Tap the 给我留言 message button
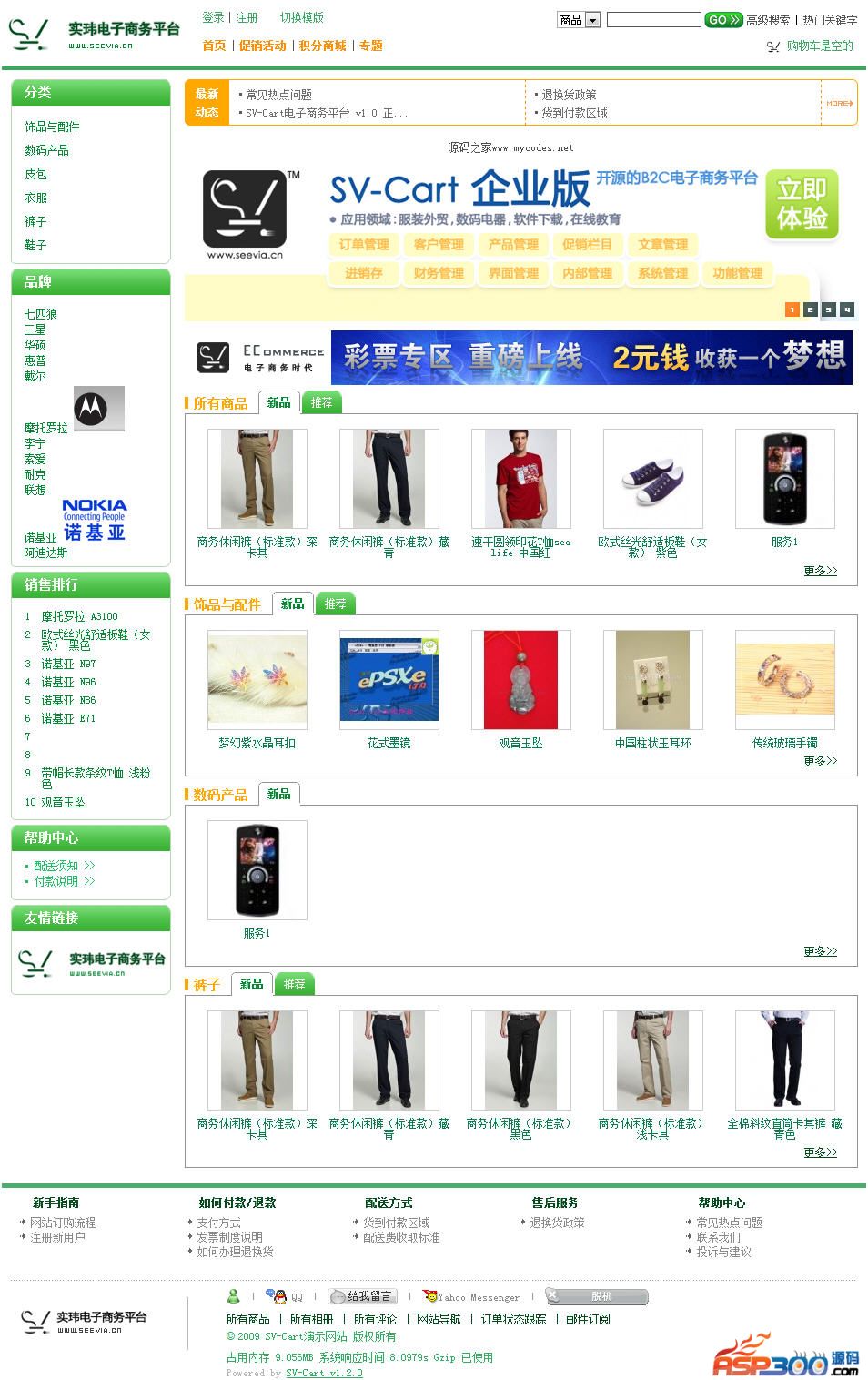The image size is (868, 1380). pyautogui.click(x=363, y=1296)
